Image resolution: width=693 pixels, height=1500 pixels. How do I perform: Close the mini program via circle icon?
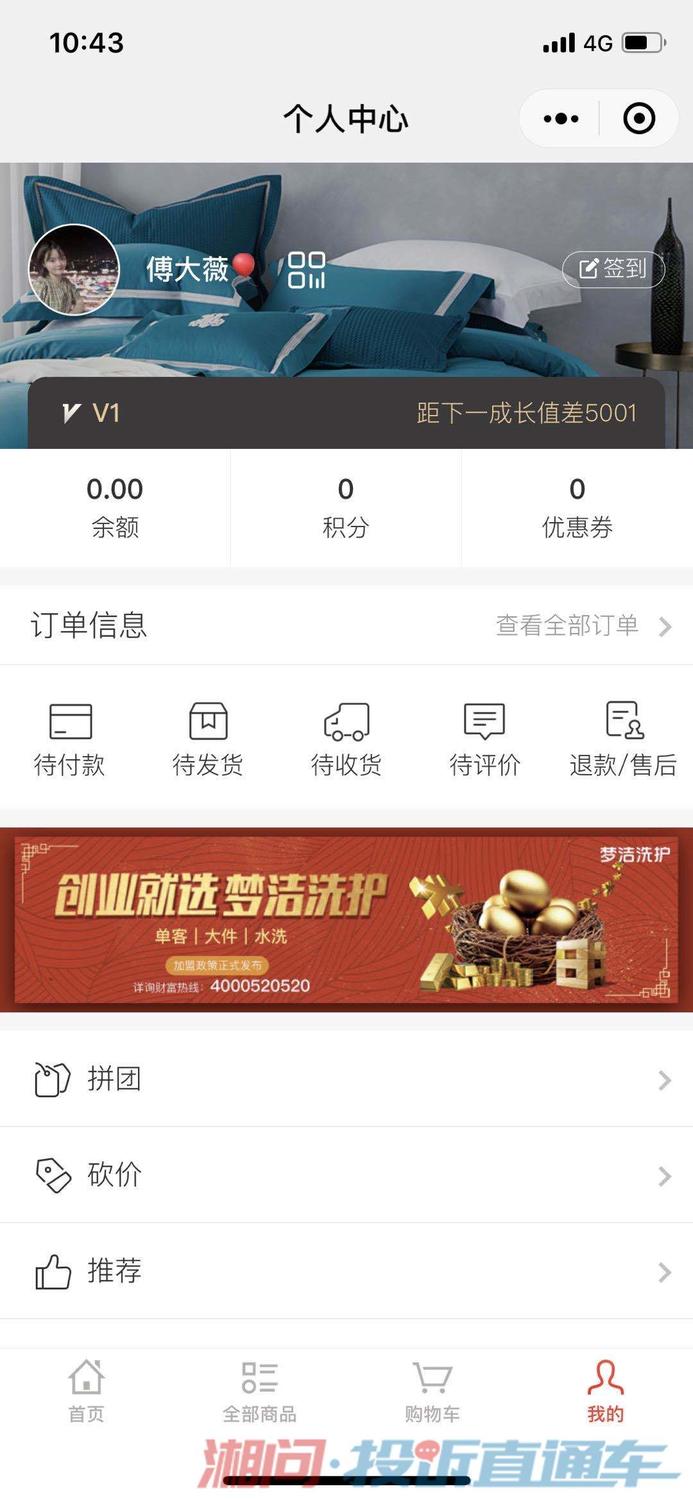click(x=639, y=119)
